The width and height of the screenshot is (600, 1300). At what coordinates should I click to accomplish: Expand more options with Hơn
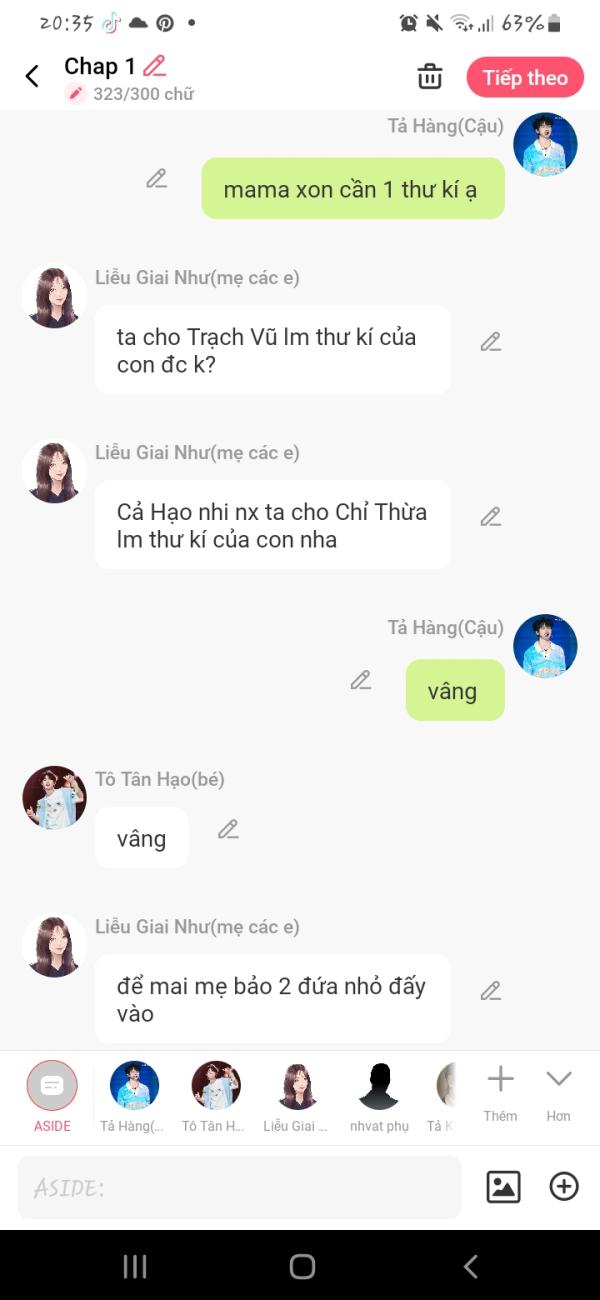click(x=558, y=1093)
